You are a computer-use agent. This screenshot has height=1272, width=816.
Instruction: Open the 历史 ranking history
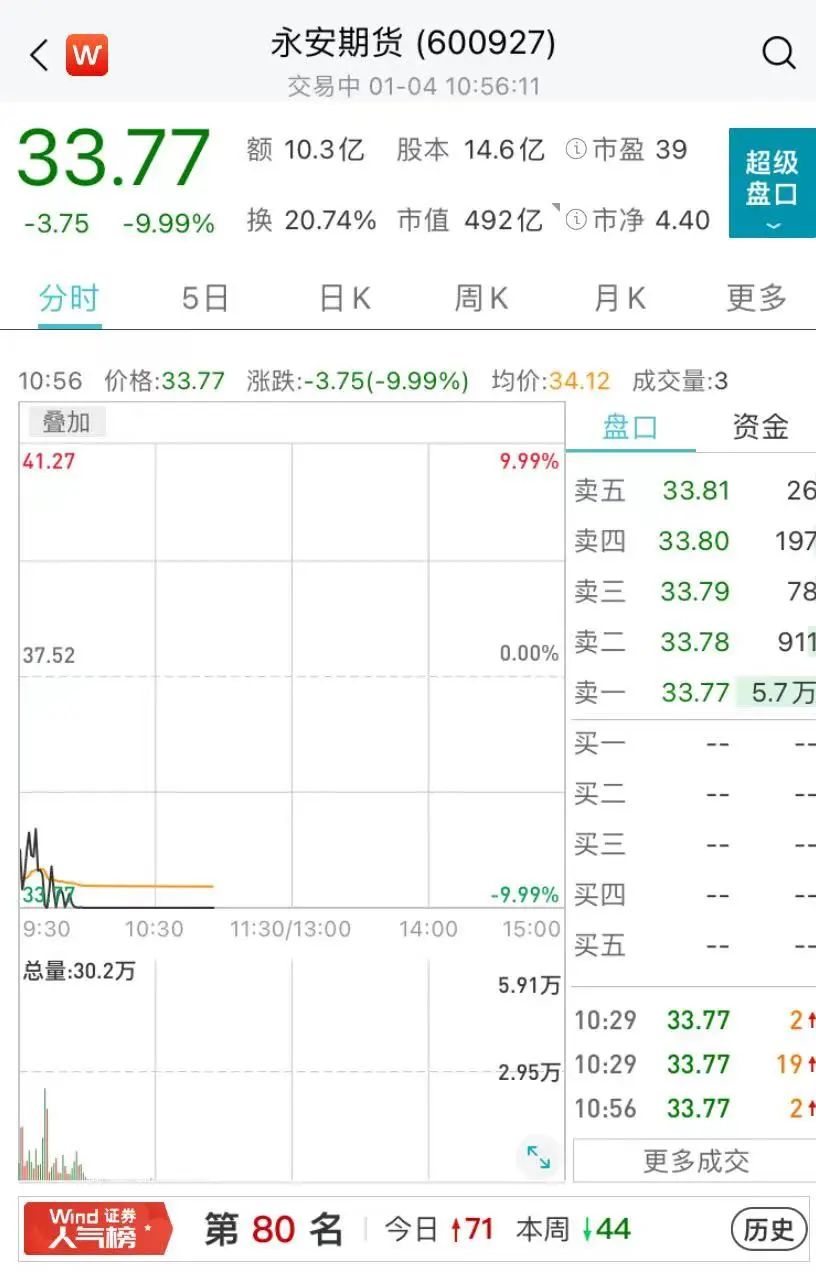(x=768, y=1229)
